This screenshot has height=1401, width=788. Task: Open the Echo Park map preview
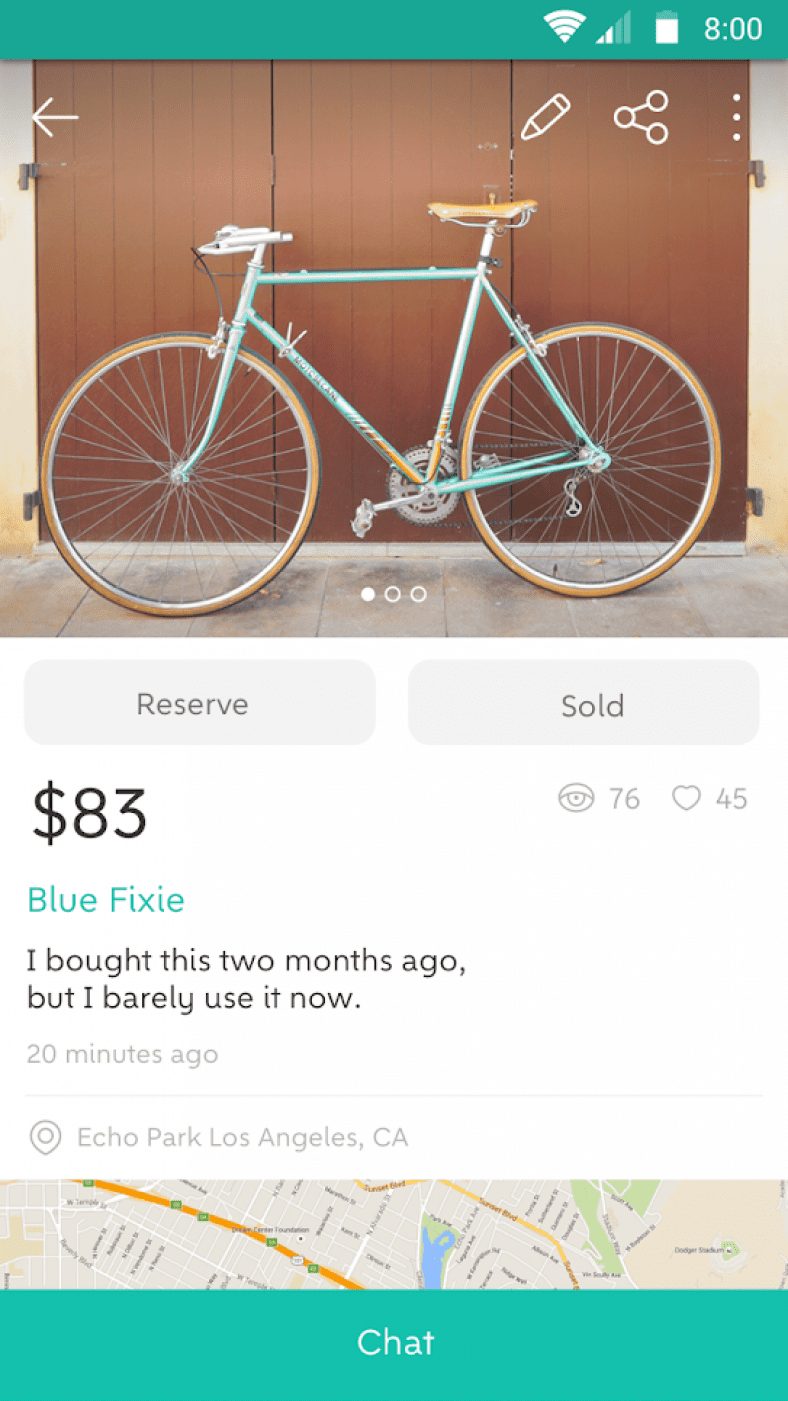tap(394, 1232)
